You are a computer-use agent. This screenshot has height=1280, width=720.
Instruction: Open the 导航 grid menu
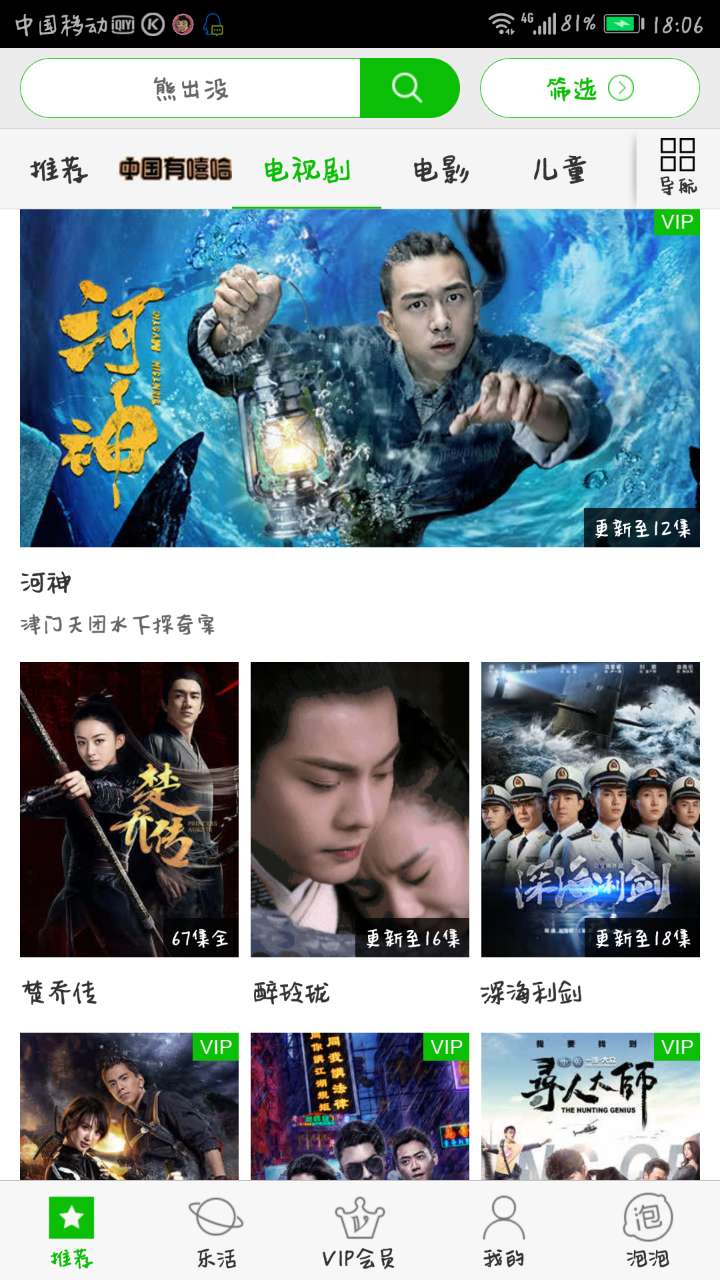coord(677,167)
